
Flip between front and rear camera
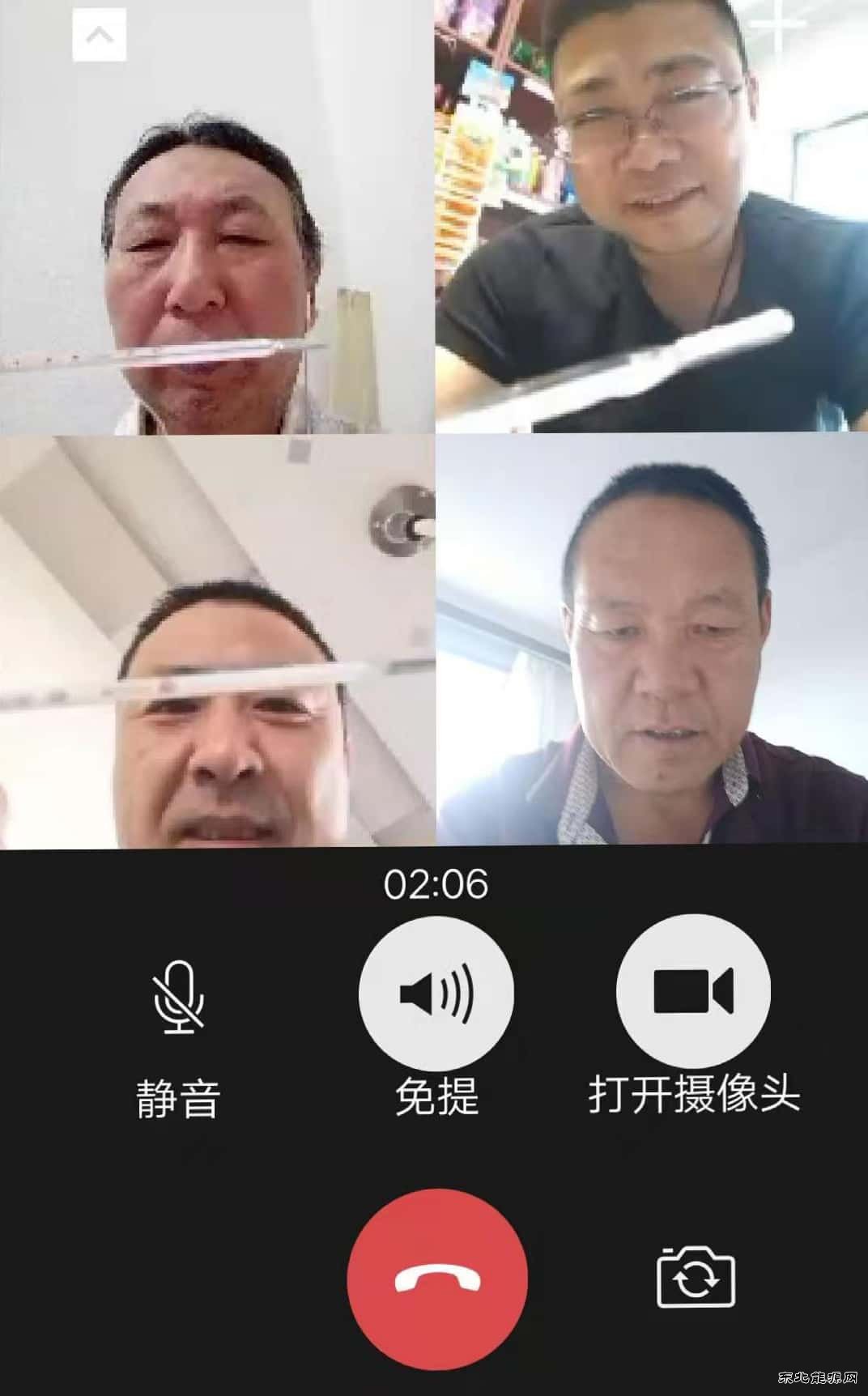696,1279
